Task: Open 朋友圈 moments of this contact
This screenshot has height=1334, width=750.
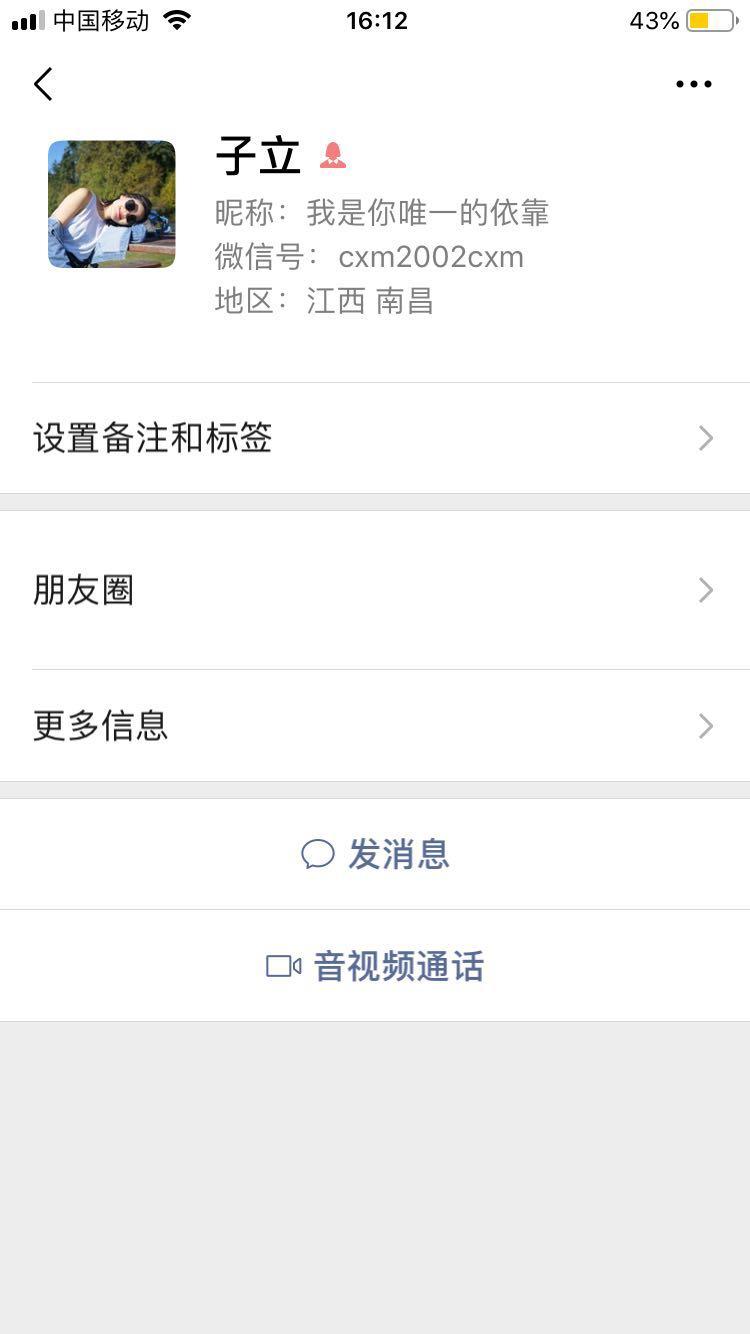Action: pos(375,590)
